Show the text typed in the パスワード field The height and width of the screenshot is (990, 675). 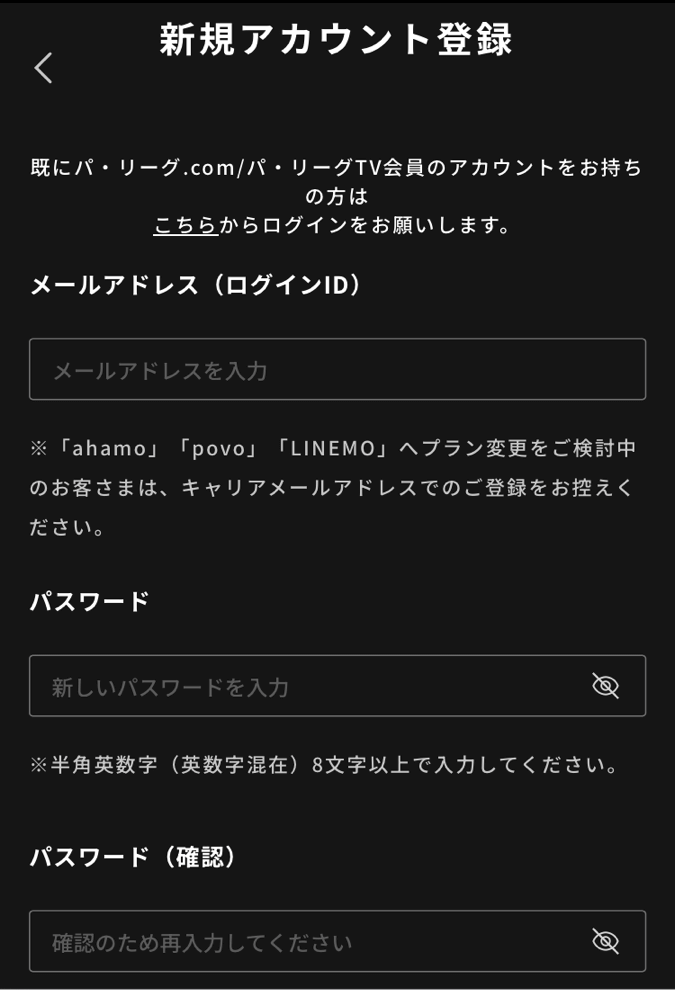click(605, 686)
